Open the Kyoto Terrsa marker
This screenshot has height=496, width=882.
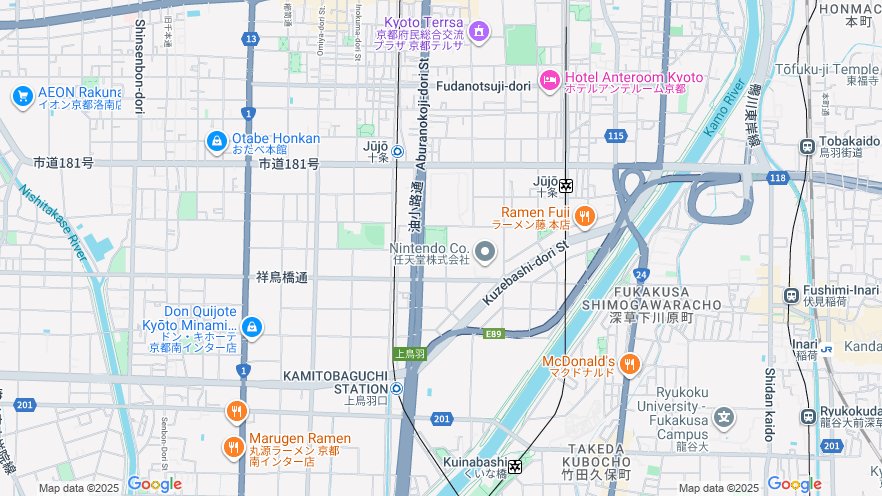[478, 32]
